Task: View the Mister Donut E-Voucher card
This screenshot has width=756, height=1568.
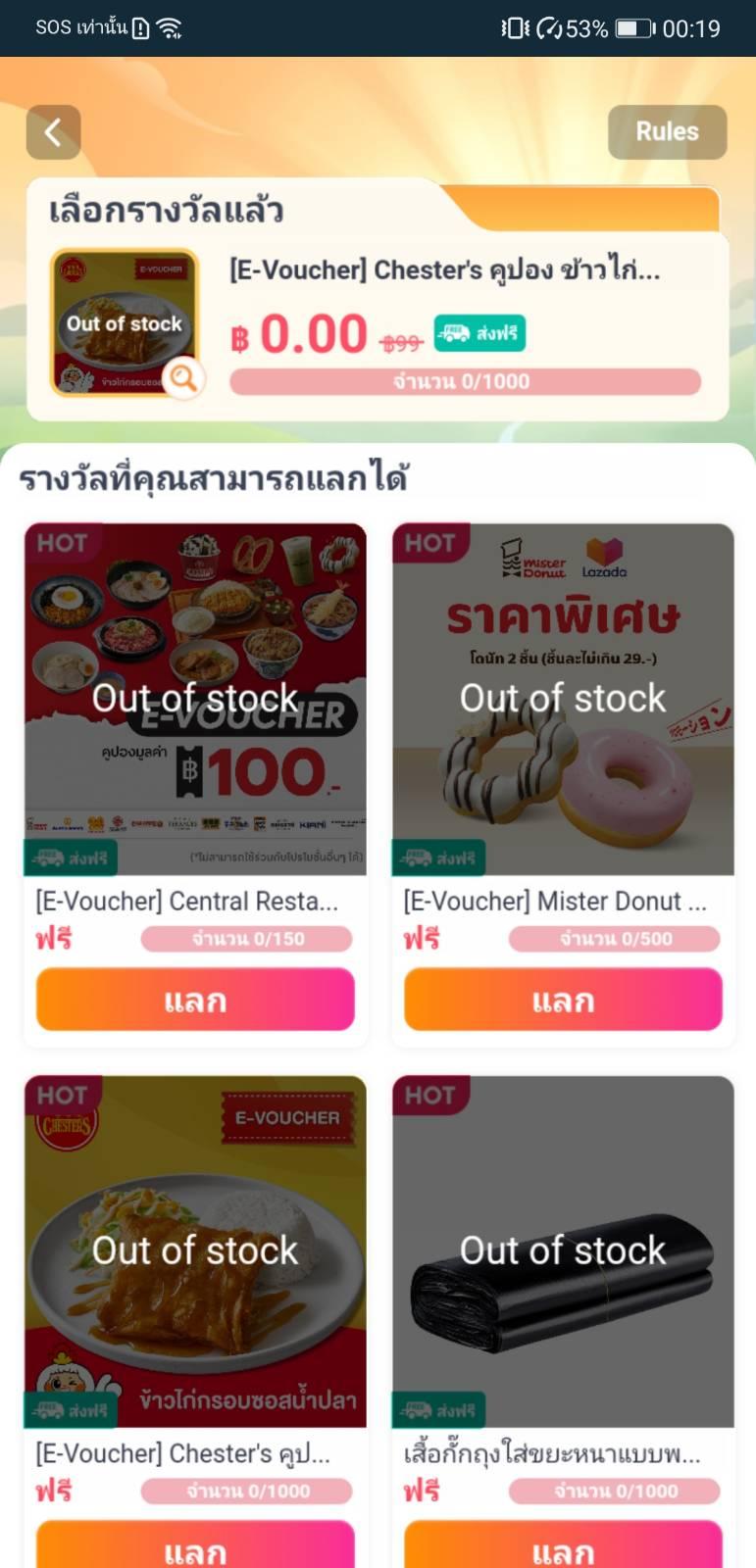Action: pyautogui.click(x=563, y=699)
